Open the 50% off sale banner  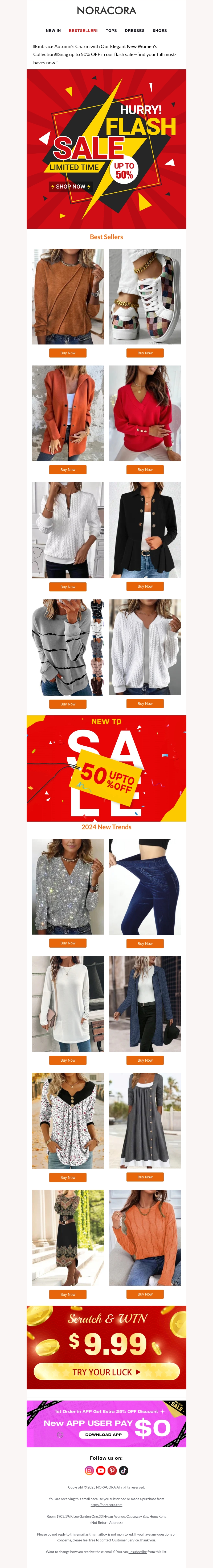point(106,768)
